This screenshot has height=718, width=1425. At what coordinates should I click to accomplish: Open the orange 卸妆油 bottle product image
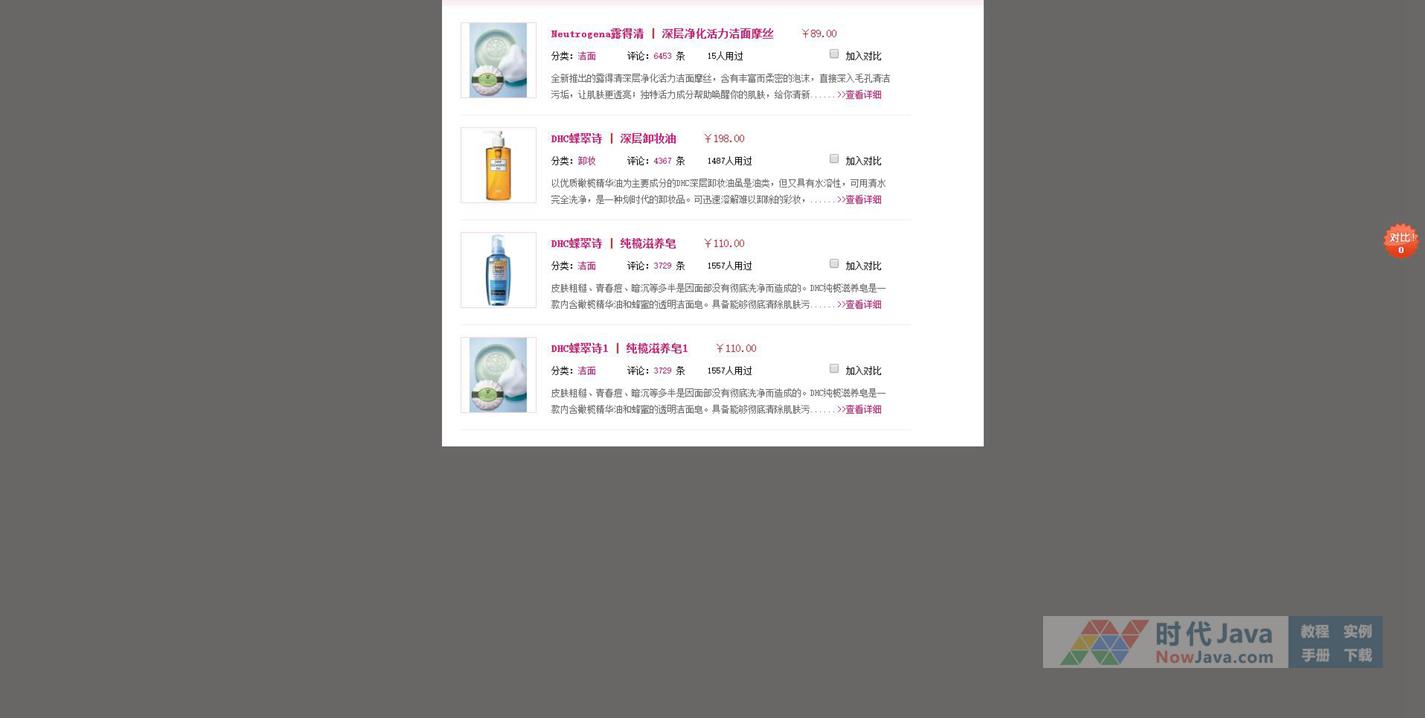tap(498, 165)
